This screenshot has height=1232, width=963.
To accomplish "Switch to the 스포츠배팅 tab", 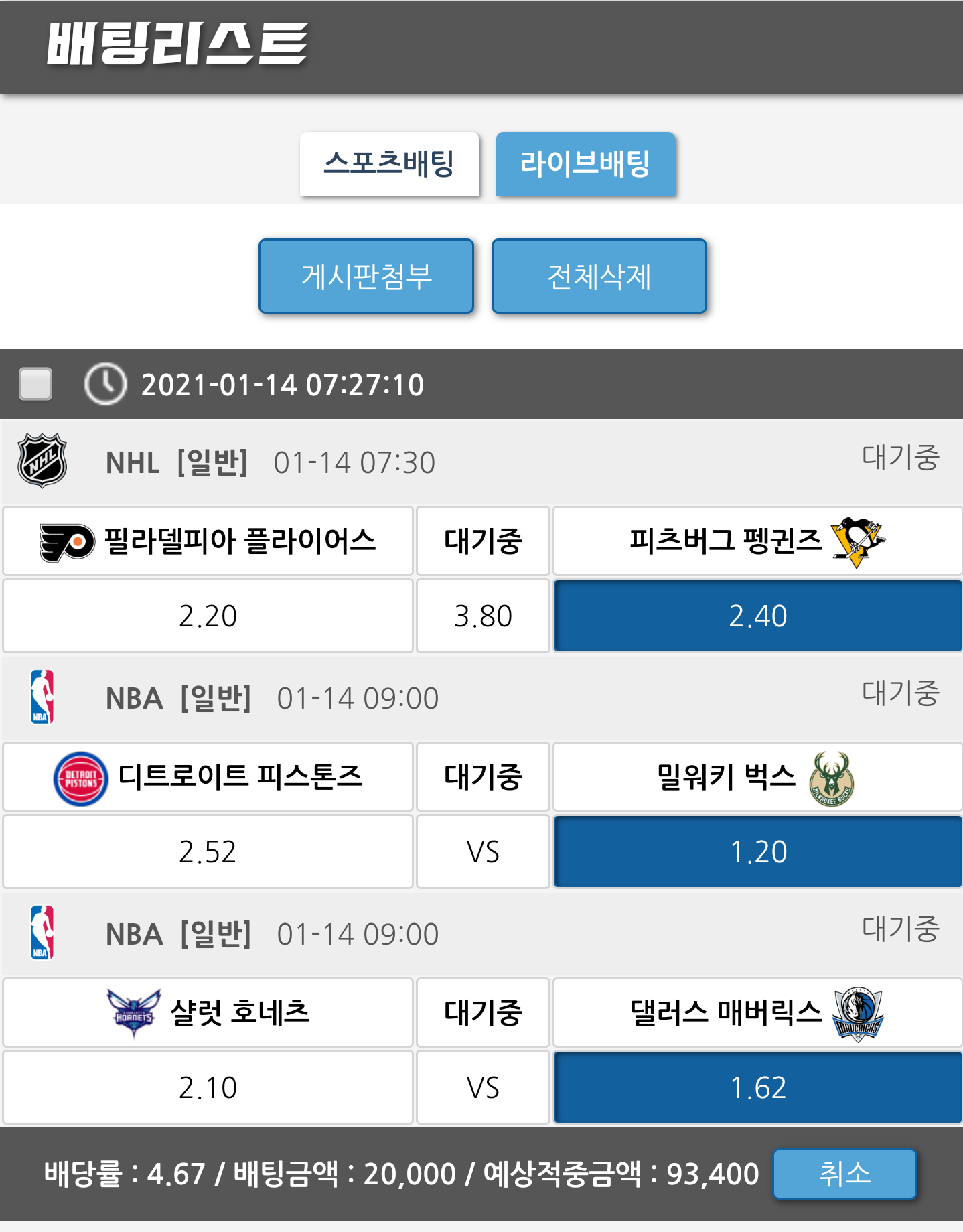I will coord(389,164).
